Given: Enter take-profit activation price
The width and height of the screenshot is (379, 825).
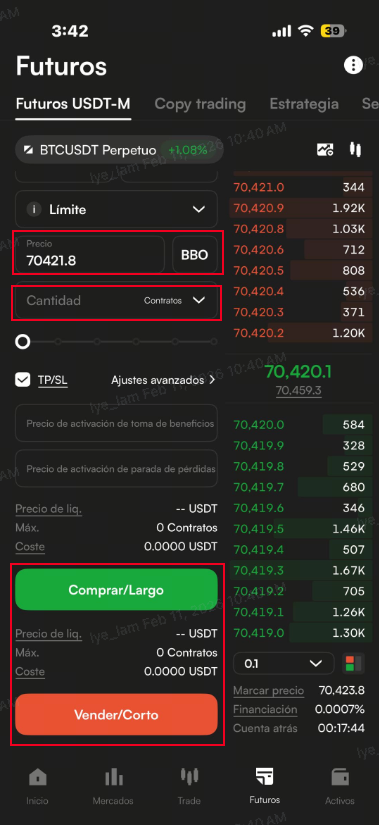Looking at the screenshot, I should [x=116, y=423].
